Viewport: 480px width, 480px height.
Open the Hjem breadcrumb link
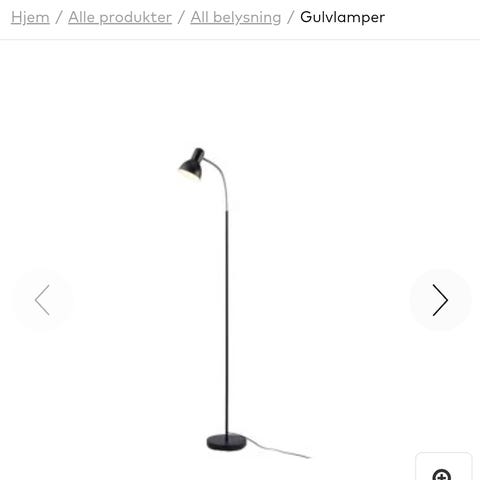[x=30, y=17]
